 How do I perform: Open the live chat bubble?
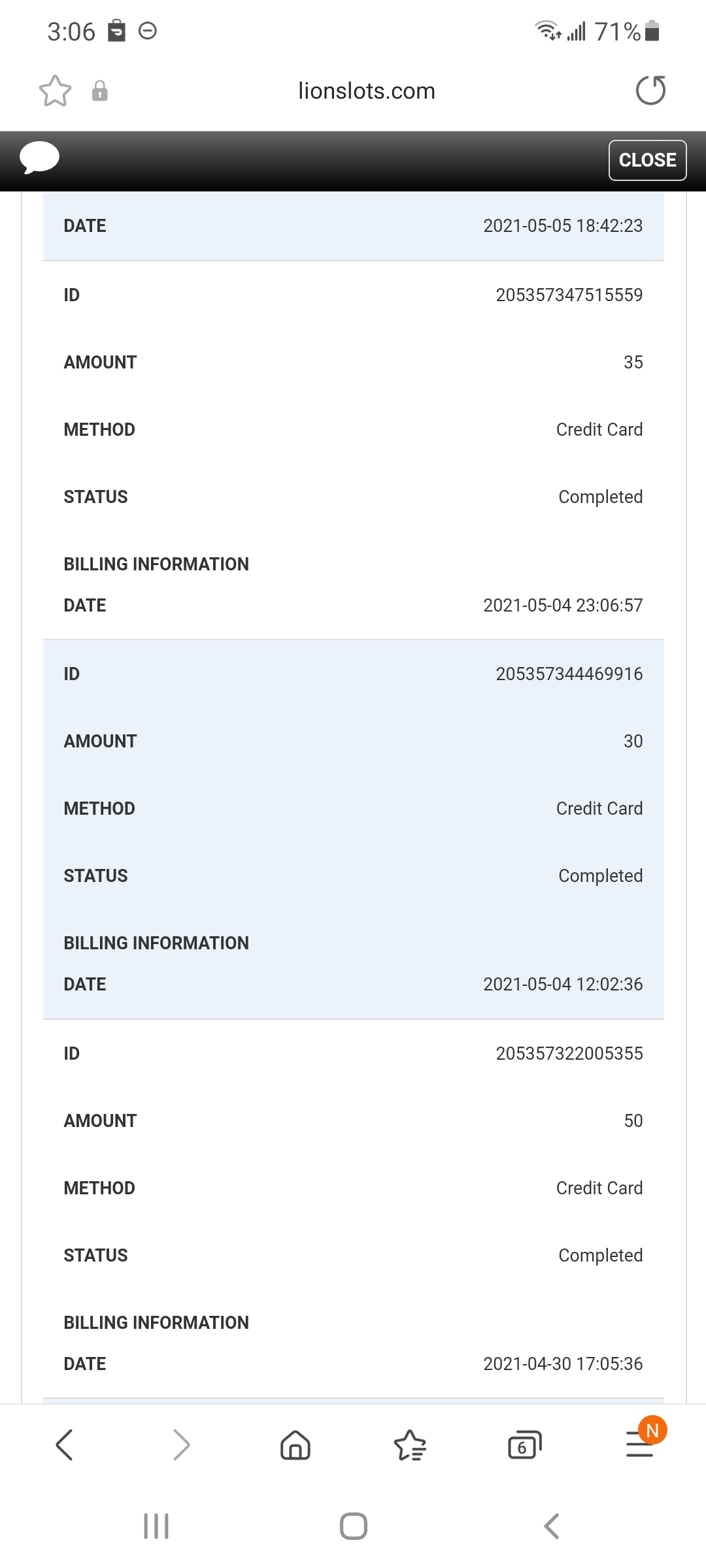click(x=39, y=157)
